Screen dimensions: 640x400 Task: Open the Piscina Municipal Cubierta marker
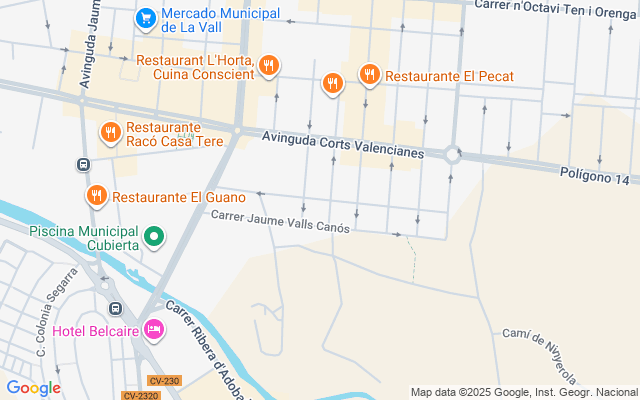coord(154,237)
